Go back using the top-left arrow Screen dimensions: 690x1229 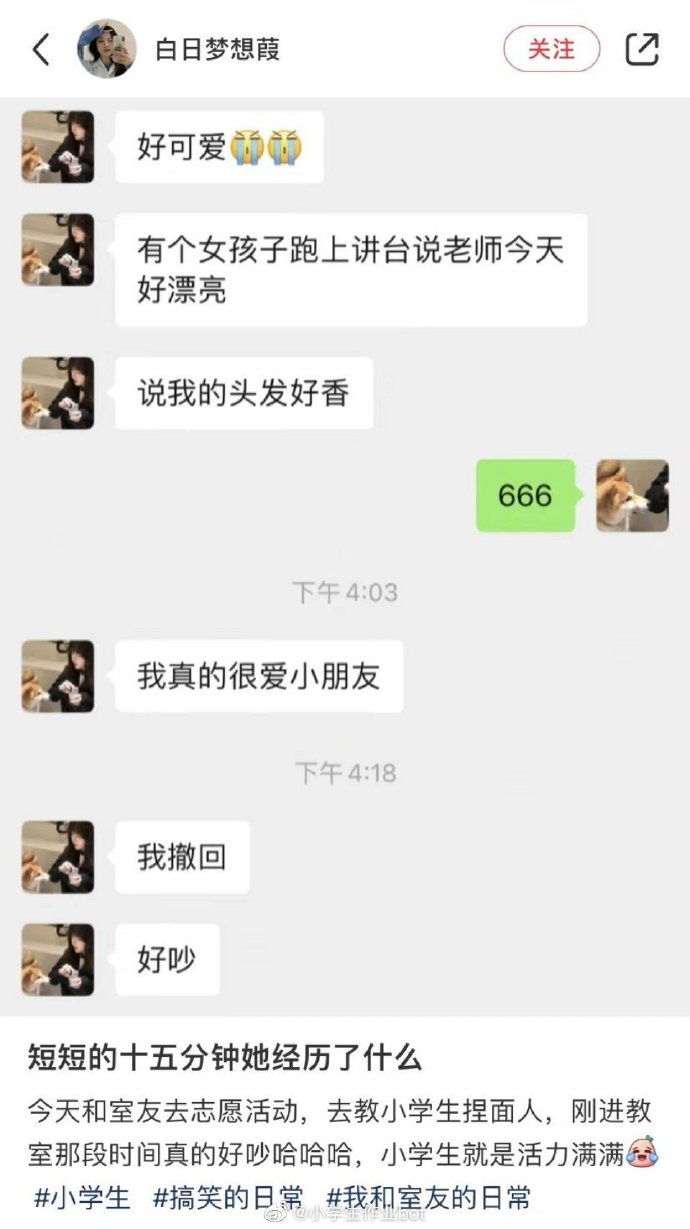tap(41, 49)
